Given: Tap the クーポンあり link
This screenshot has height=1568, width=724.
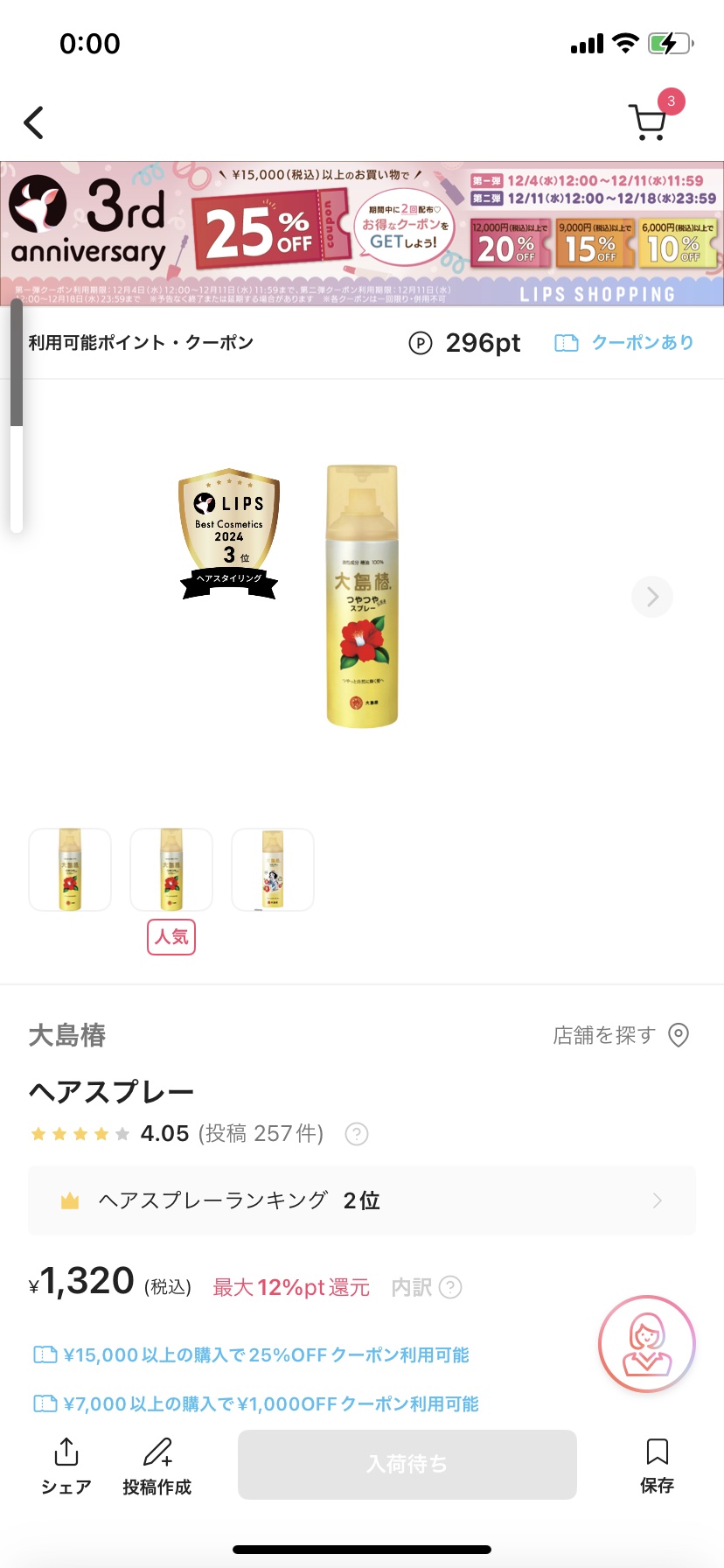Looking at the screenshot, I should 624,342.
